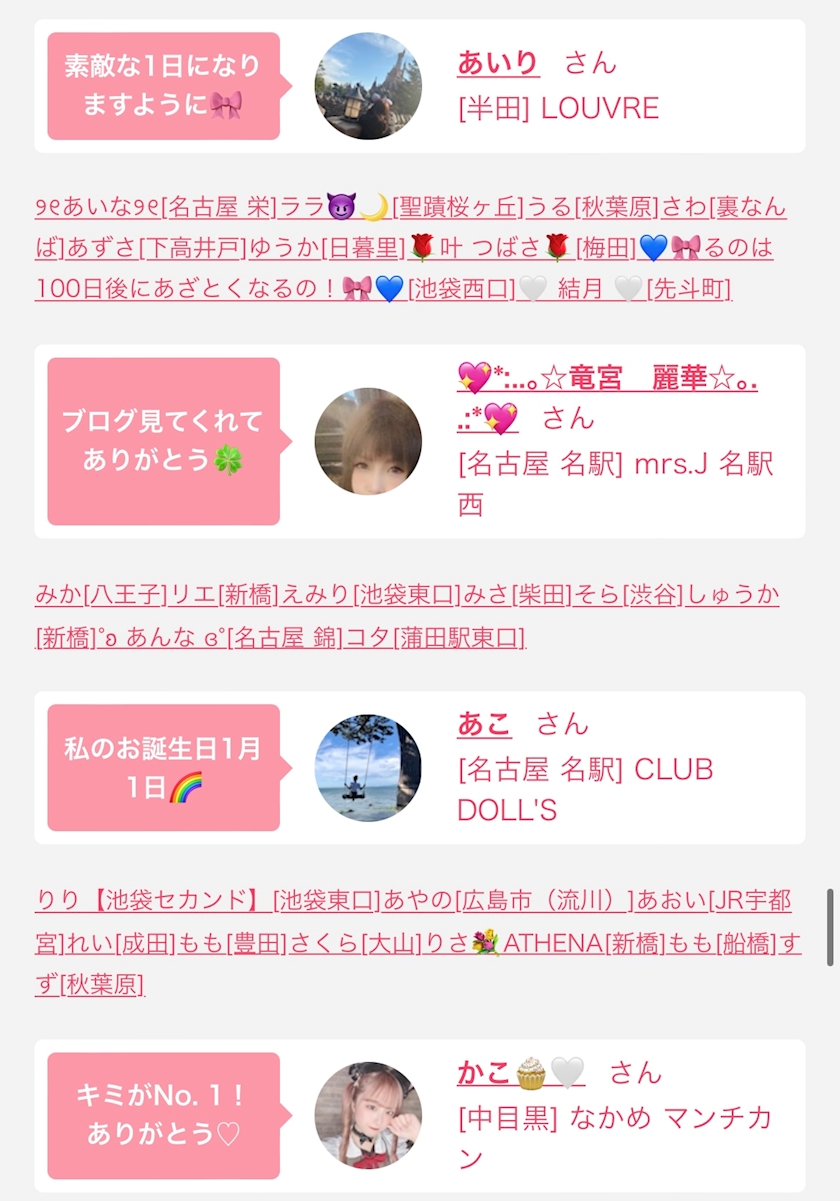Image resolution: width=840 pixels, height=1201 pixels.
Task: Open あいり's profile name link
Action: [498, 63]
